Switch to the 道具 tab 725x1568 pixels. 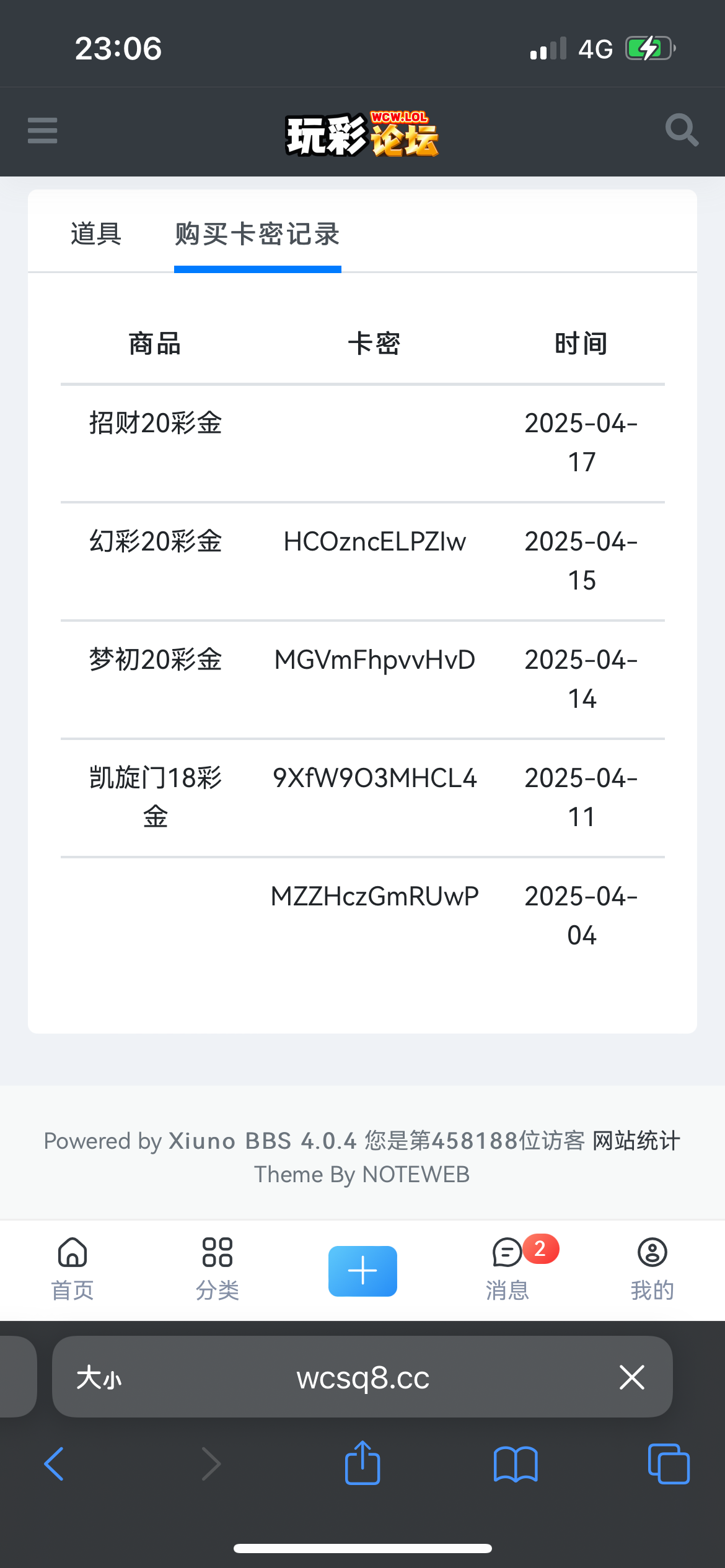tap(96, 234)
